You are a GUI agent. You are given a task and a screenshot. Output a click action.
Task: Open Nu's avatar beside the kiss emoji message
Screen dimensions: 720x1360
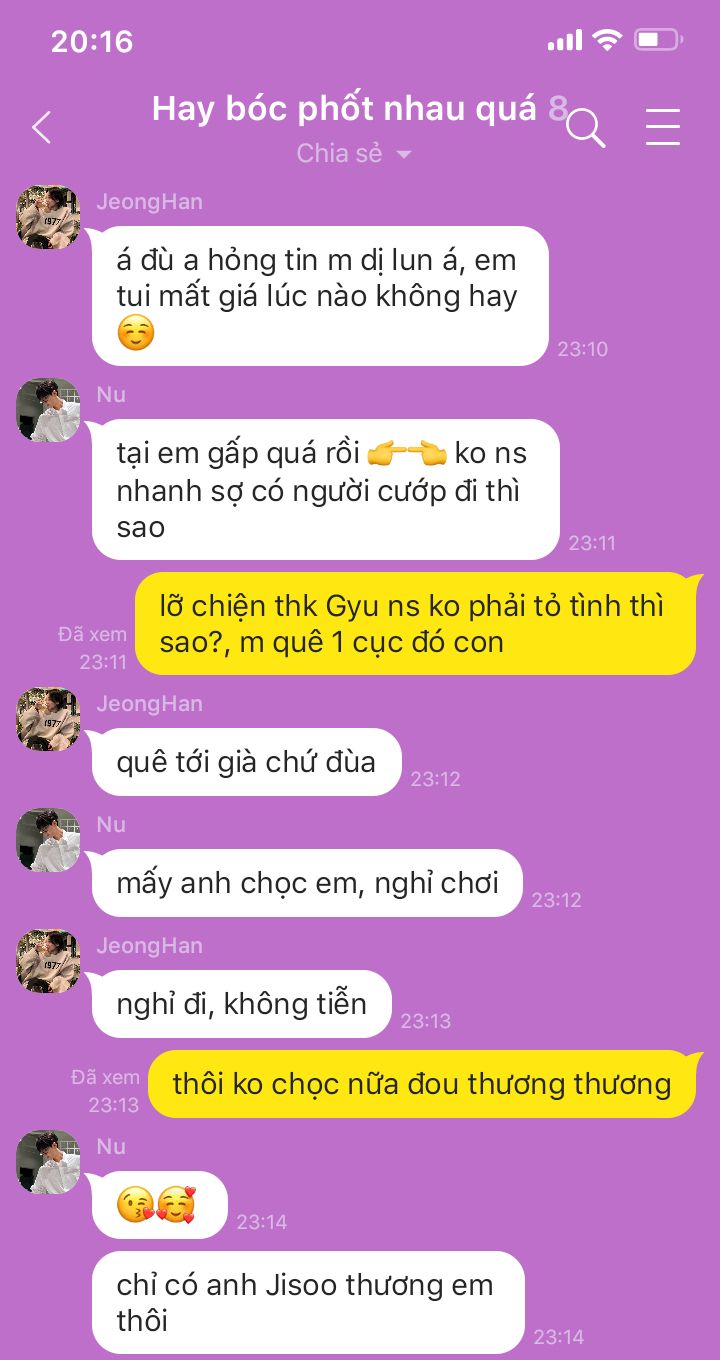point(48,1162)
